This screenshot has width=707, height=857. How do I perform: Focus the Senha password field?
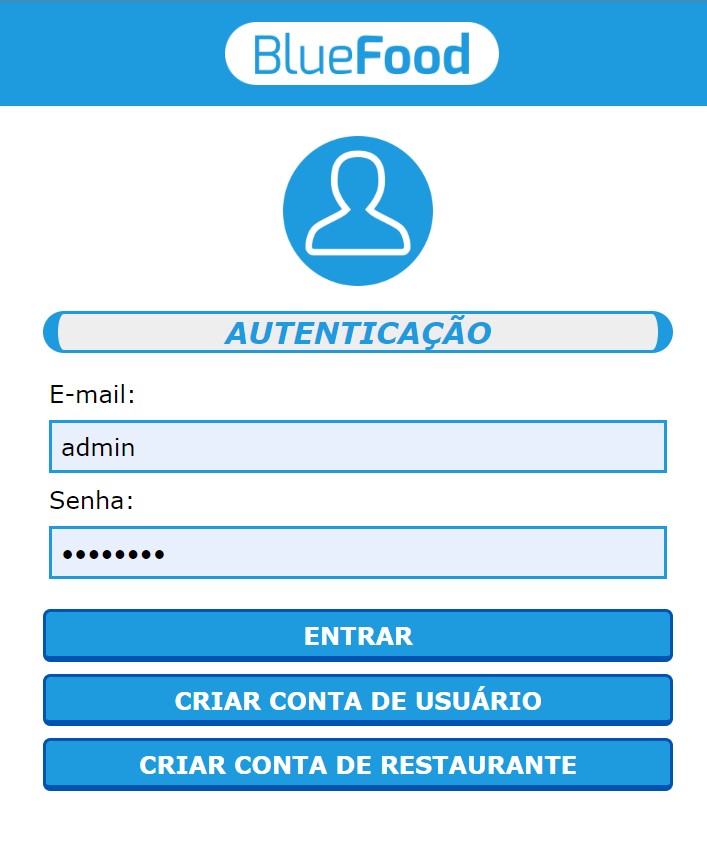[x=357, y=552]
